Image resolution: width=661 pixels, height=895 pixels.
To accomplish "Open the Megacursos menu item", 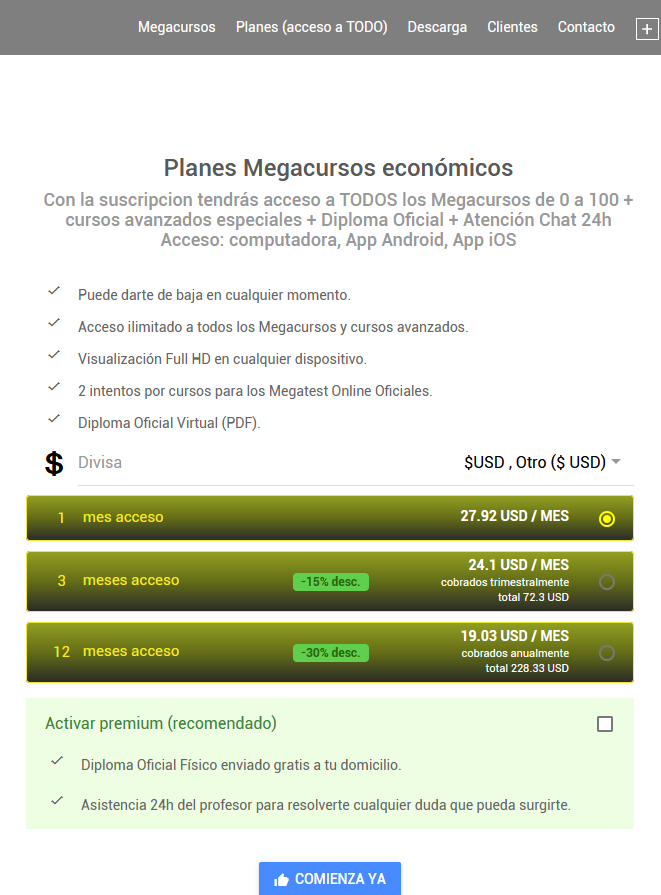I will pos(176,27).
